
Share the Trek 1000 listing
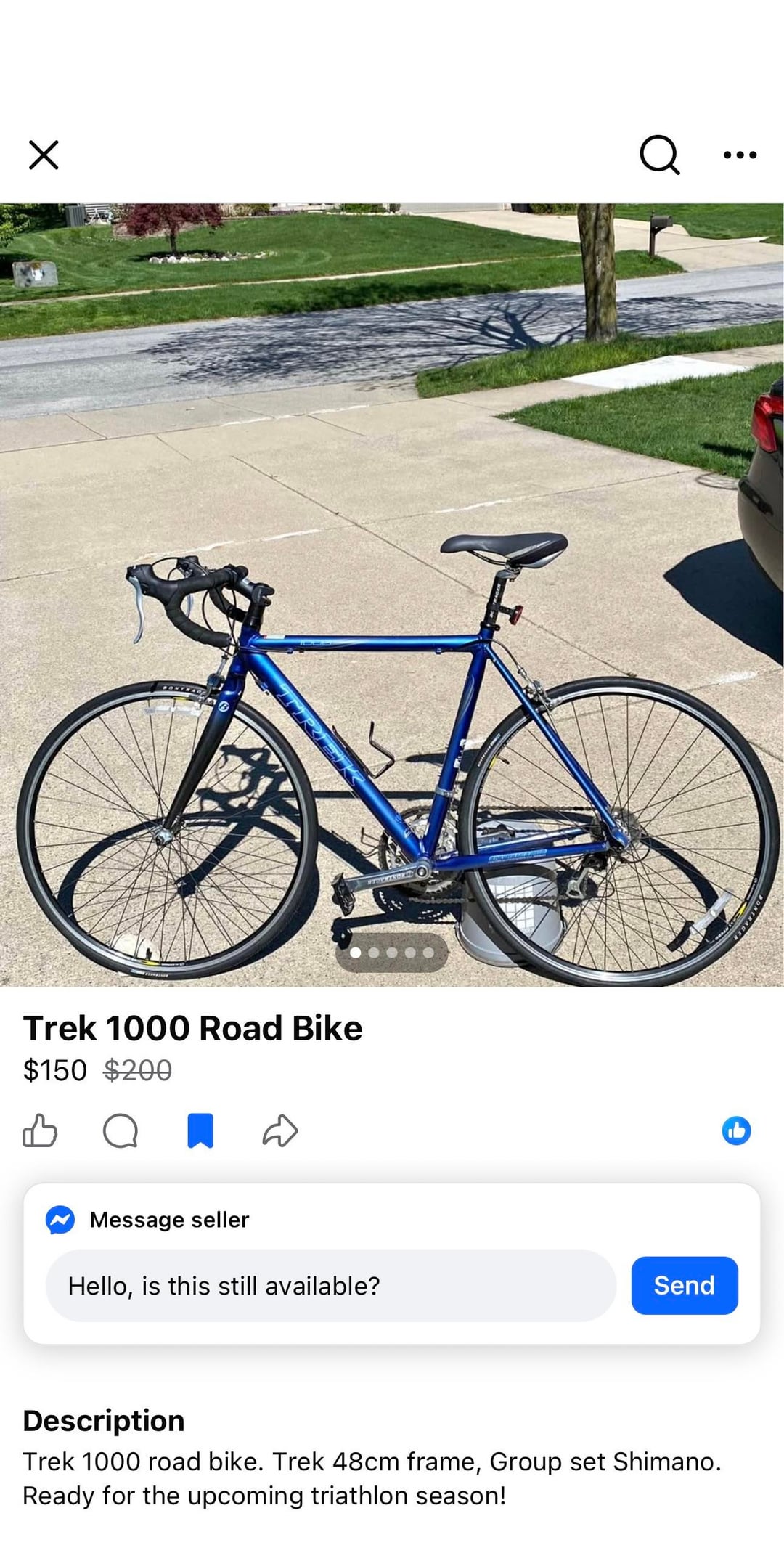pyautogui.click(x=280, y=1130)
